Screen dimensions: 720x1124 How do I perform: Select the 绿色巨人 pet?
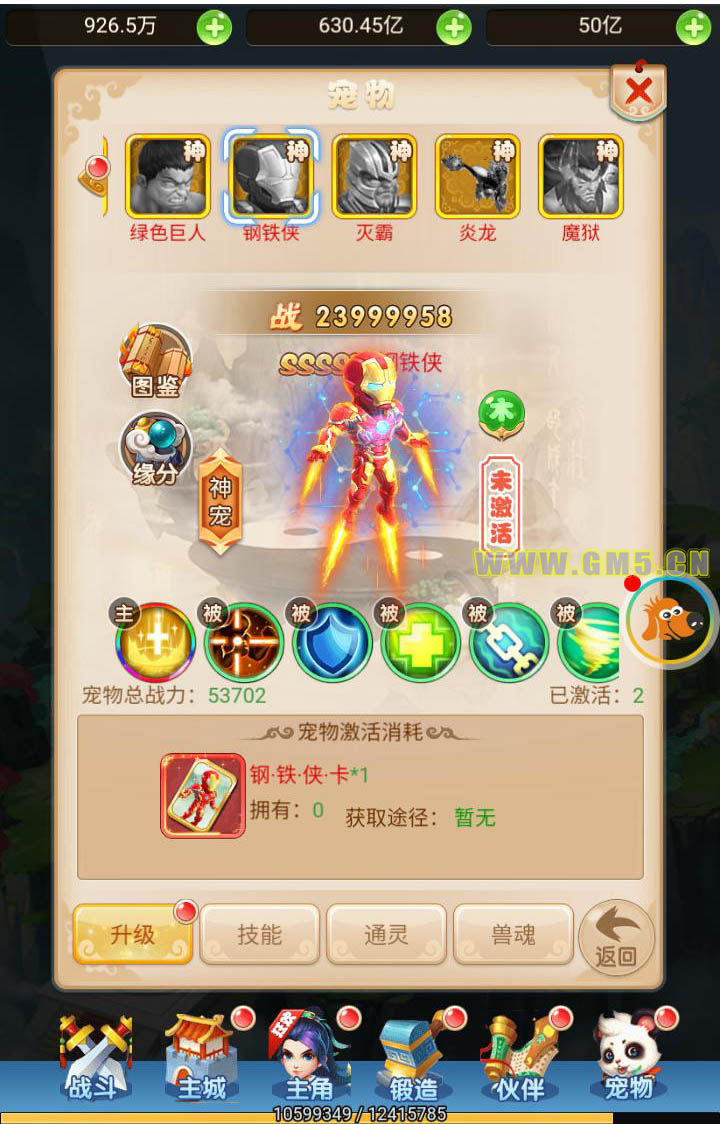(167, 177)
